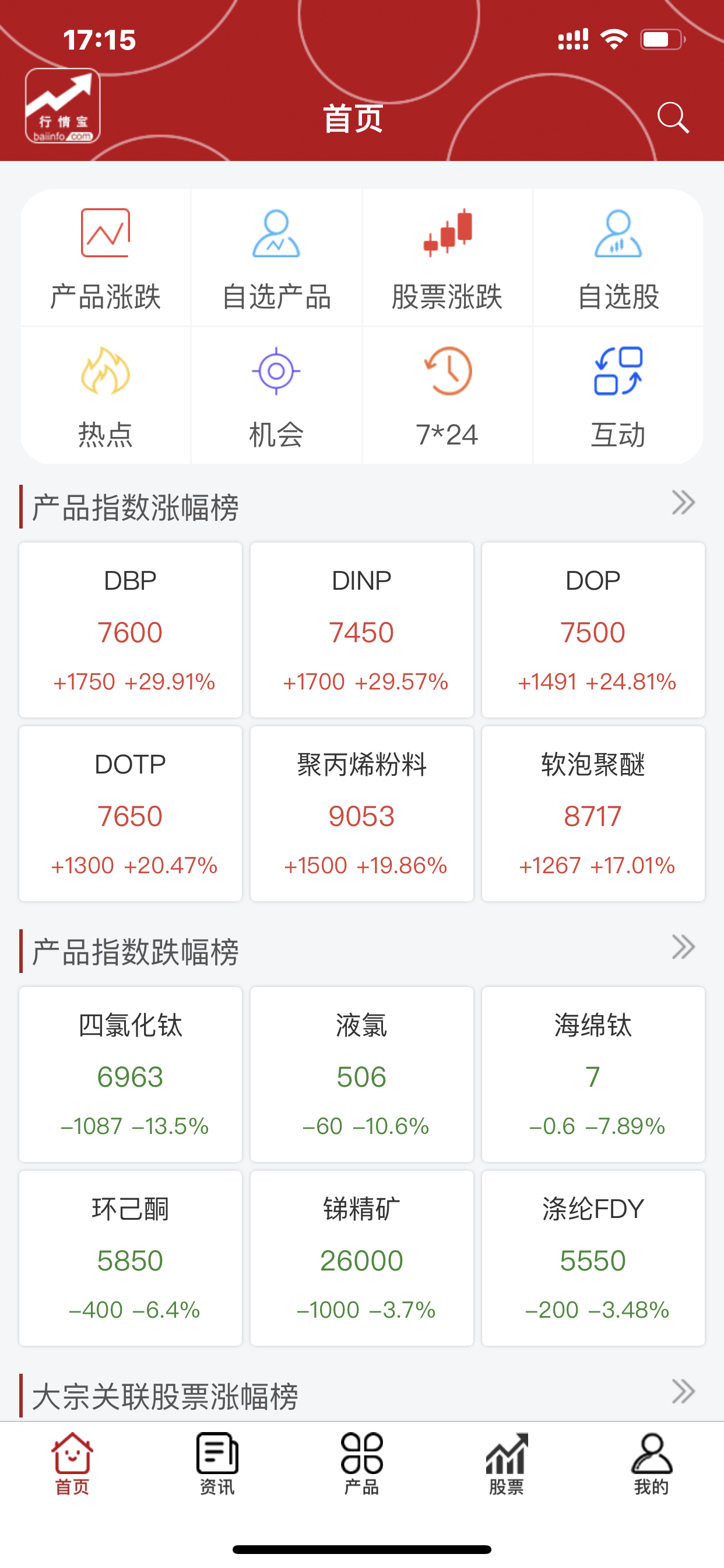Switch to the 资讯 tab
This screenshot has width=724, height=1568.
coord(217,1464)
